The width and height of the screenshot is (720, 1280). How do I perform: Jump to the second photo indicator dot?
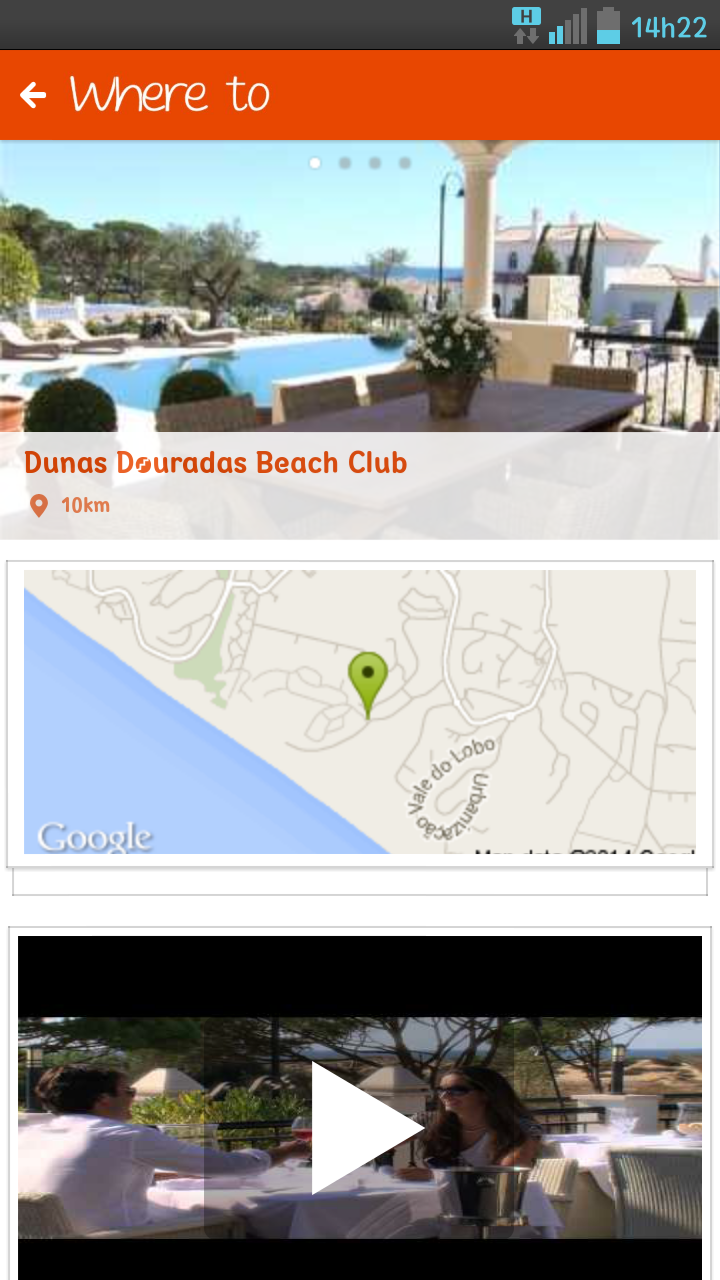pos(345,163)
